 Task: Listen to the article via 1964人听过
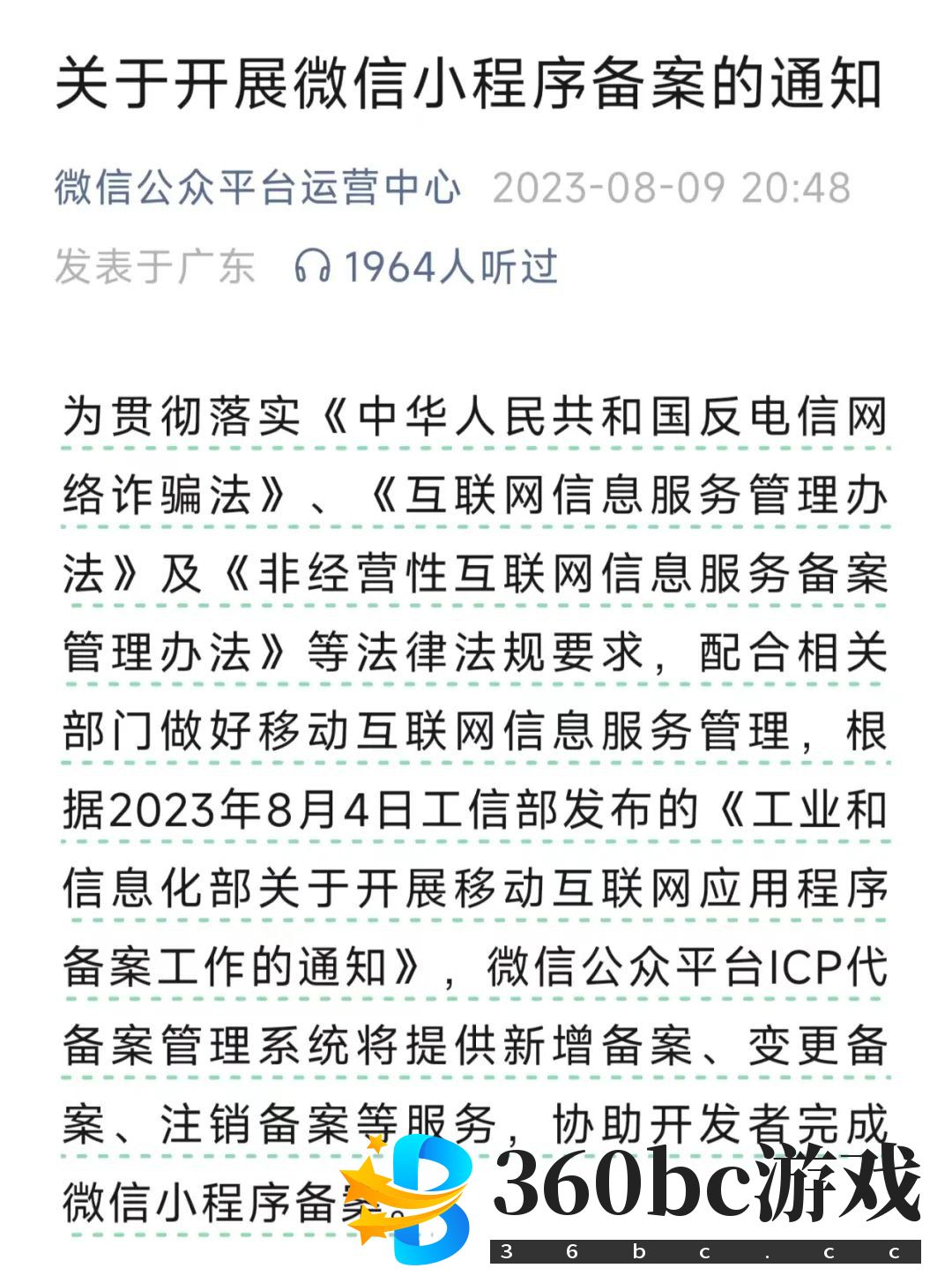point(427,267)
